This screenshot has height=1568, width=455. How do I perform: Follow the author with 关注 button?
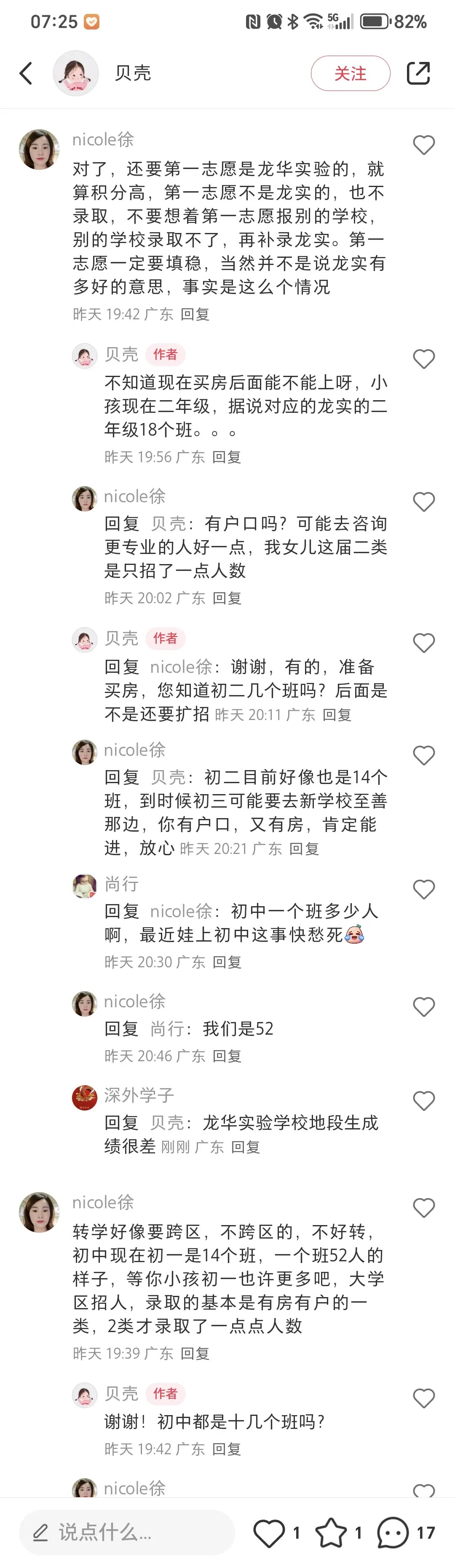(x=350, y=74)
